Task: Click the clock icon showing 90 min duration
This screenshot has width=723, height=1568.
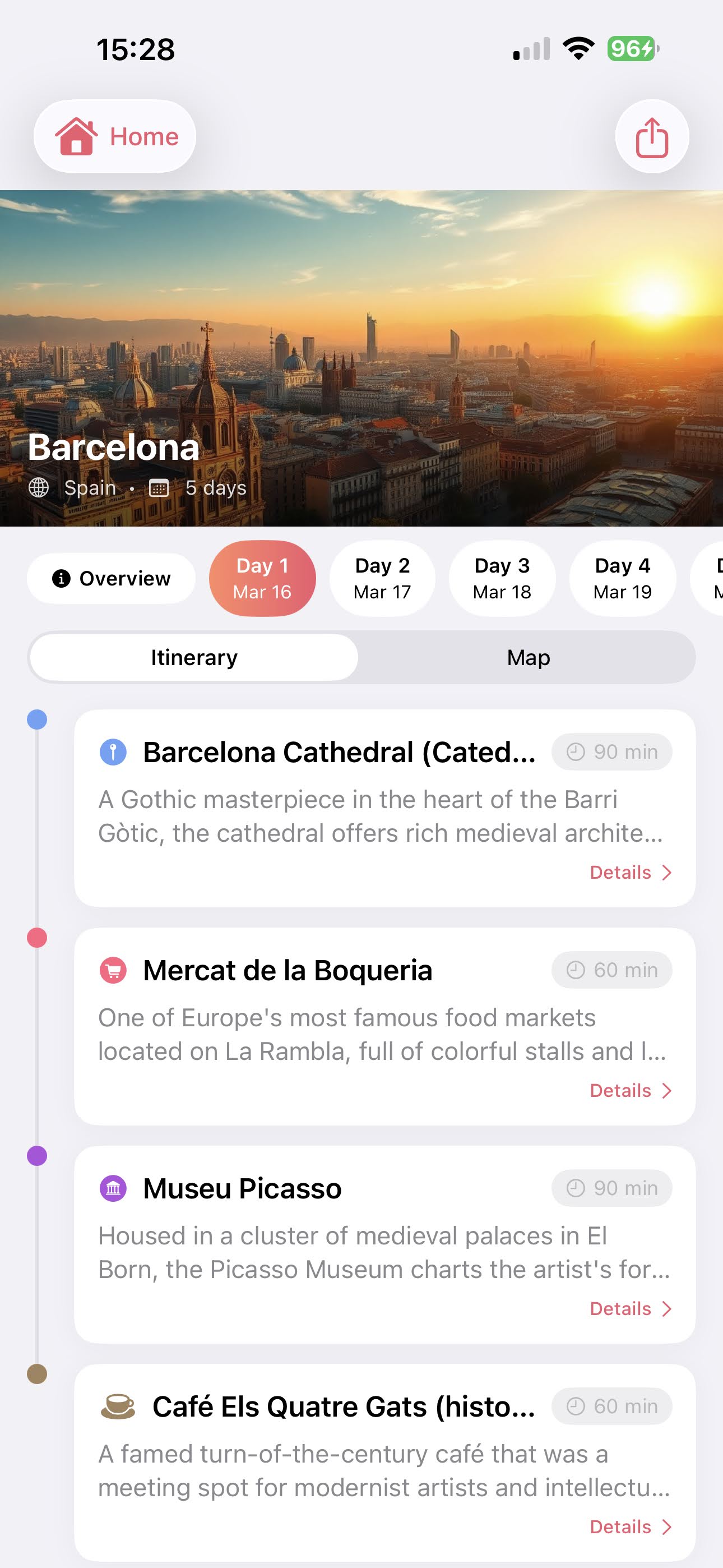Action: (x=574, y=751)
